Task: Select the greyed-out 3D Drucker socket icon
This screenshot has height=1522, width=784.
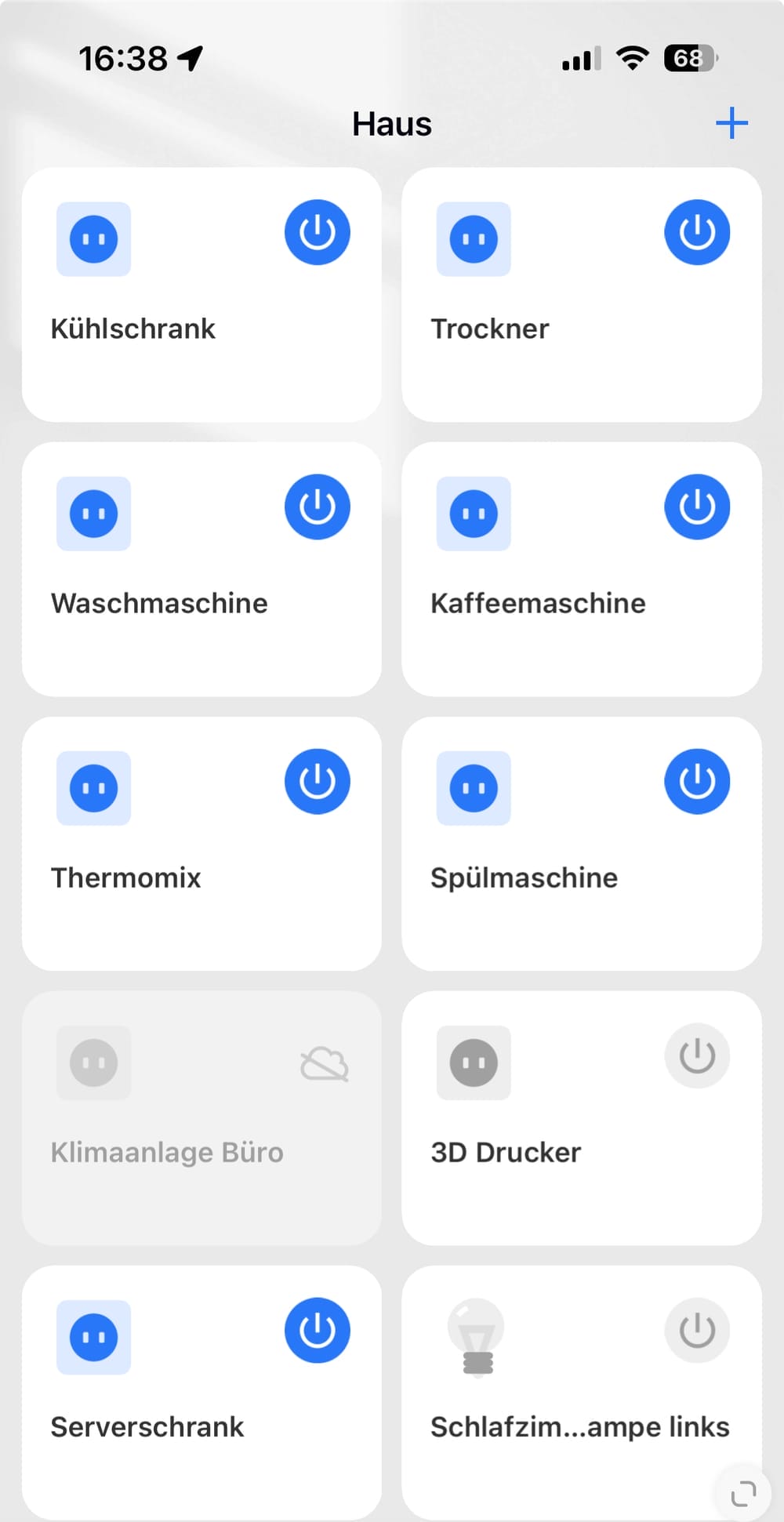Action: (x=474, y=1063)
